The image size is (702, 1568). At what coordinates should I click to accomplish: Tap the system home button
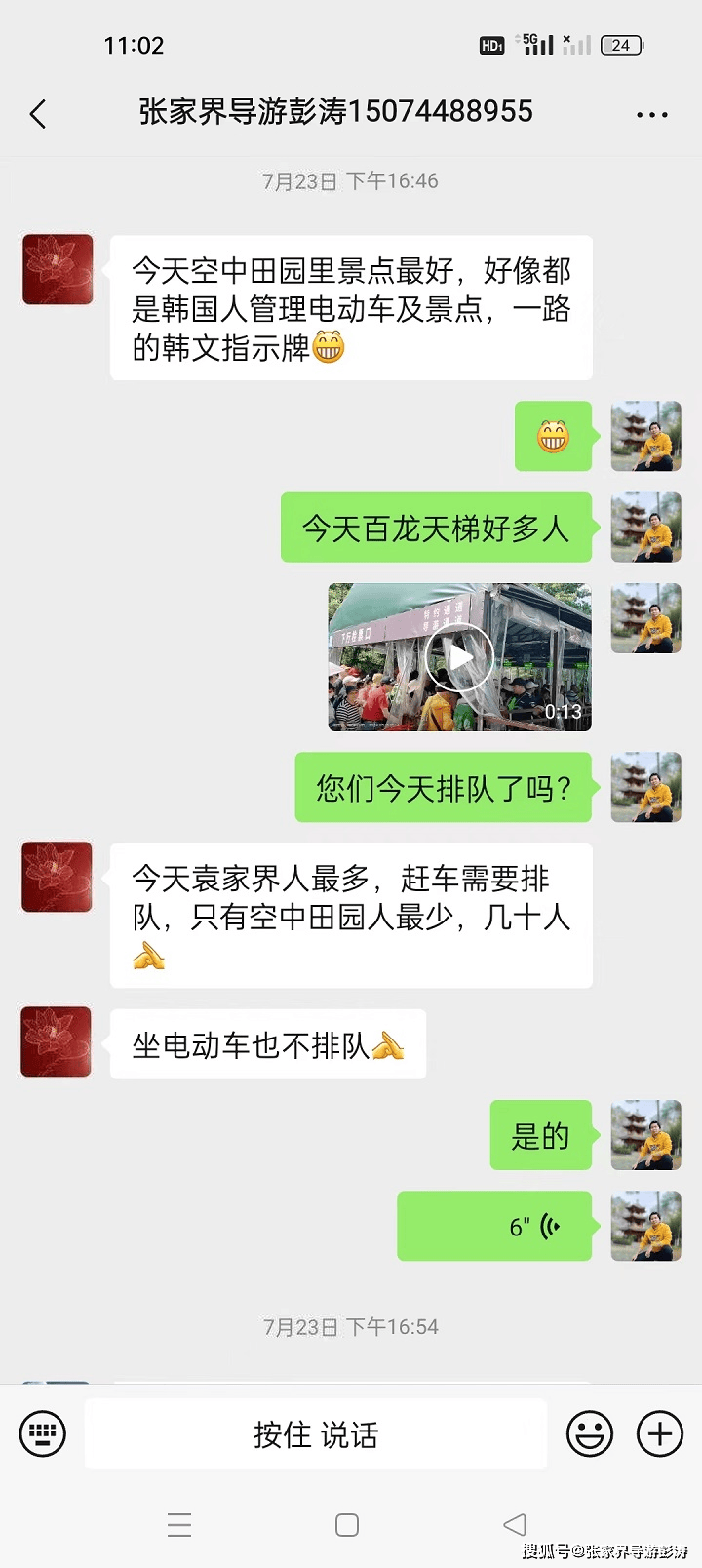click(347, 1525)
